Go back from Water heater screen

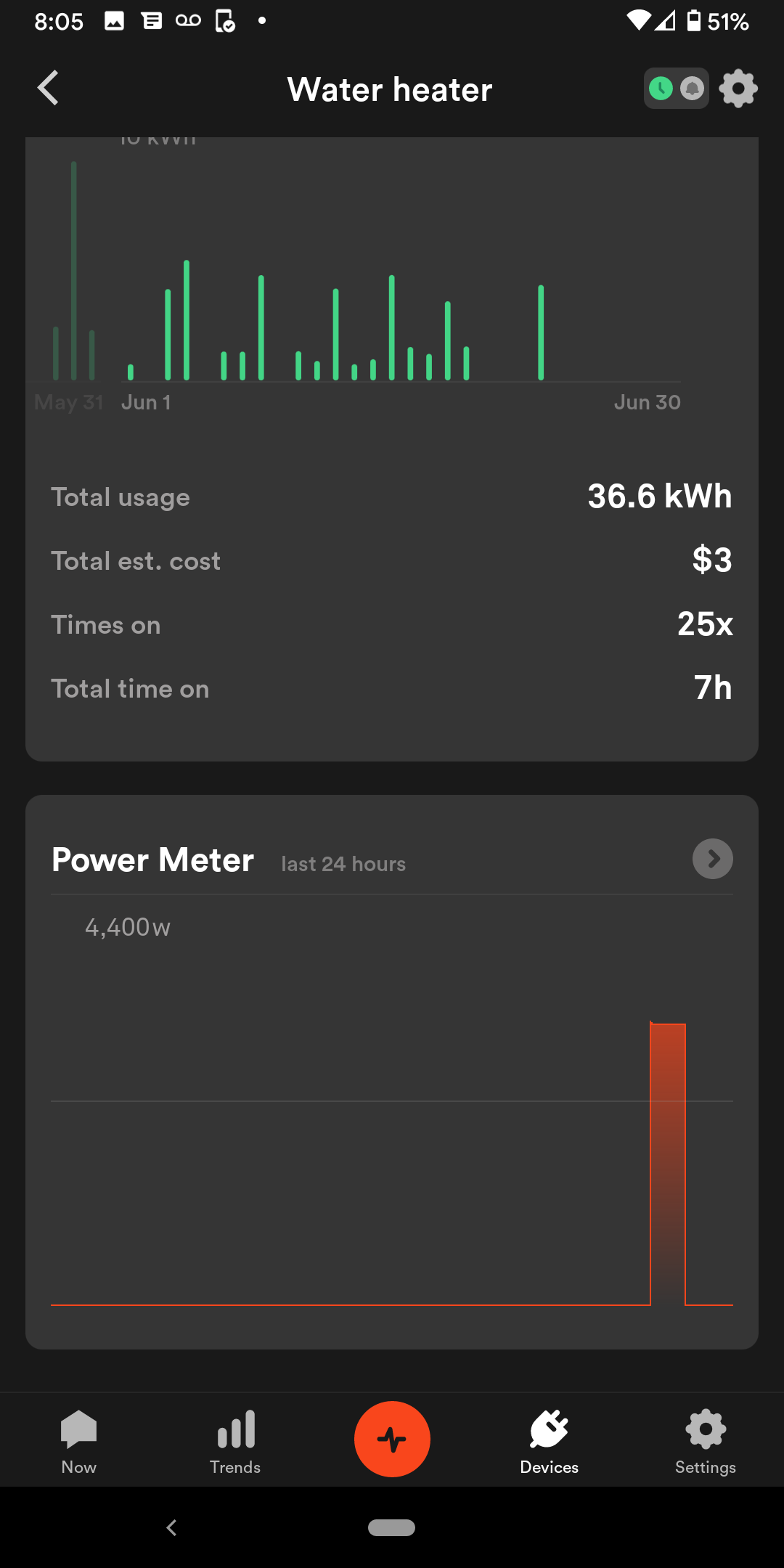click(x=48, y=89)
